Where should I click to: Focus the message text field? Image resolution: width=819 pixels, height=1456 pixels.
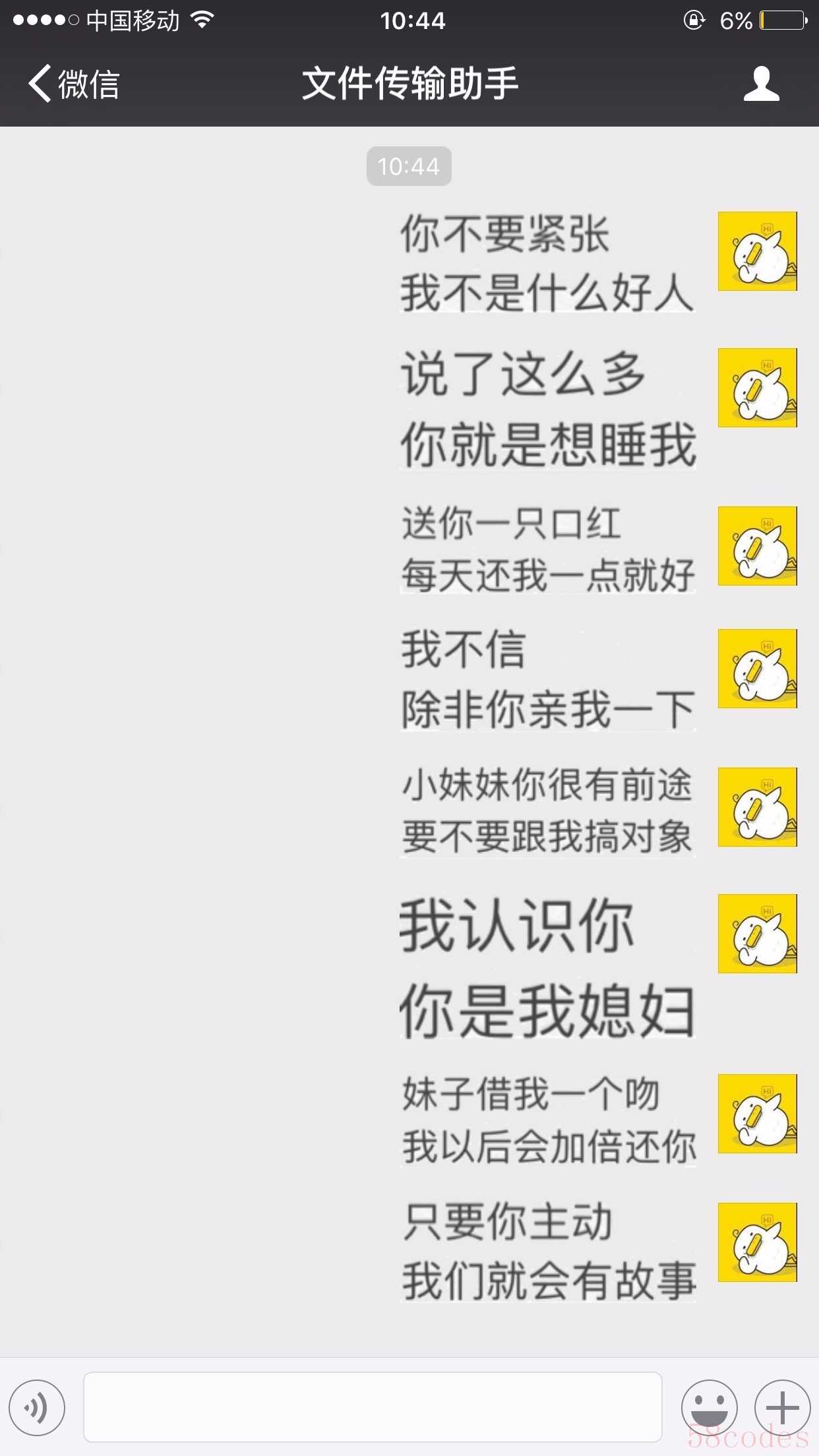pyautogui.click(x=373, y=1407)
